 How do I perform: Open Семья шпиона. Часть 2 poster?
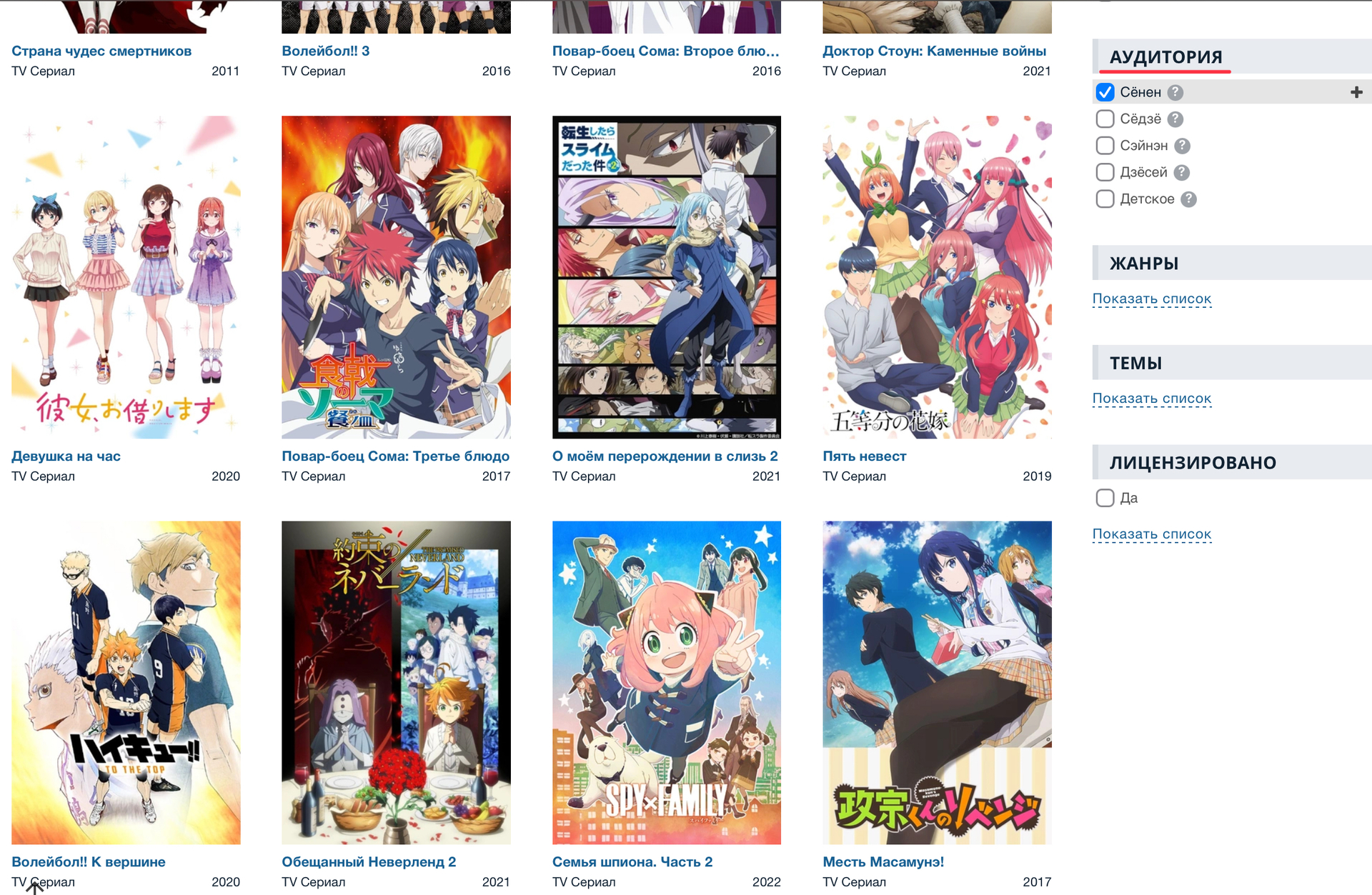pyautogui.click(x=666, y=682)
